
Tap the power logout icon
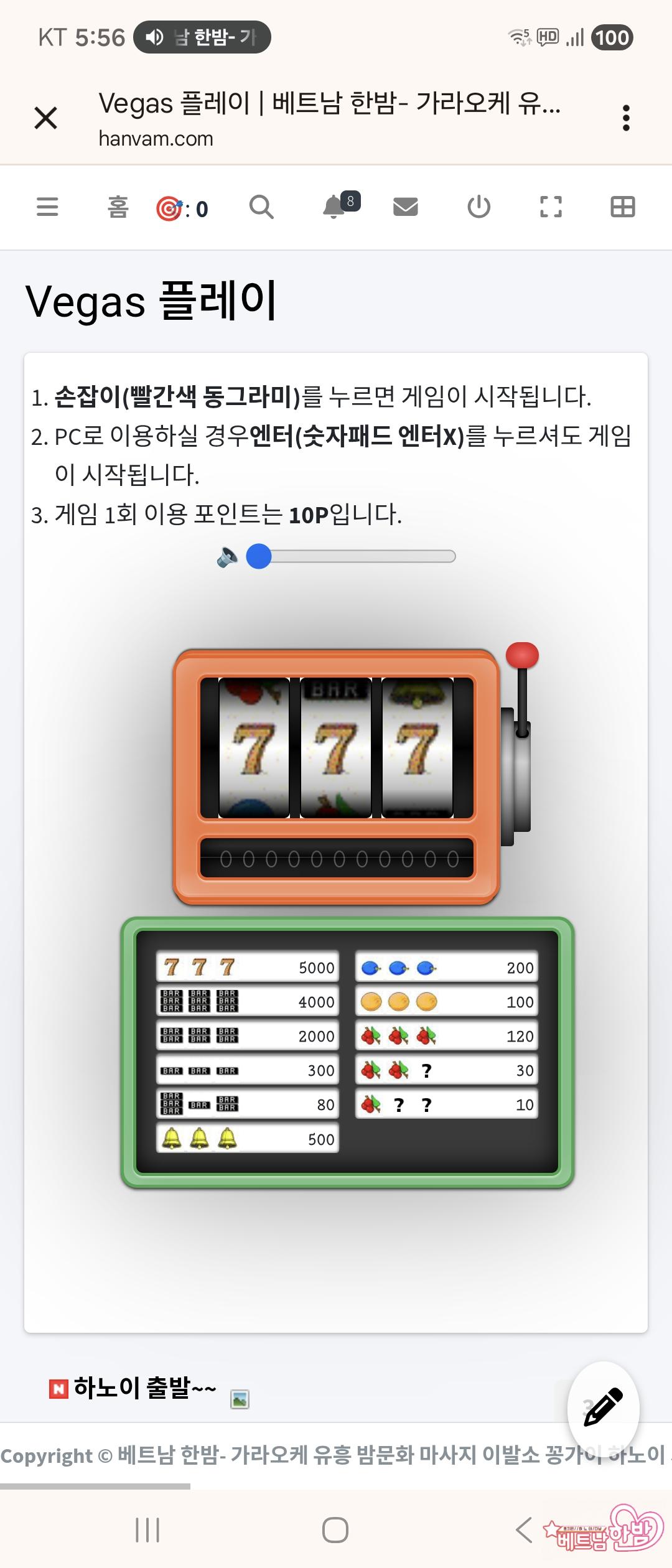click(x=478, y=207)
